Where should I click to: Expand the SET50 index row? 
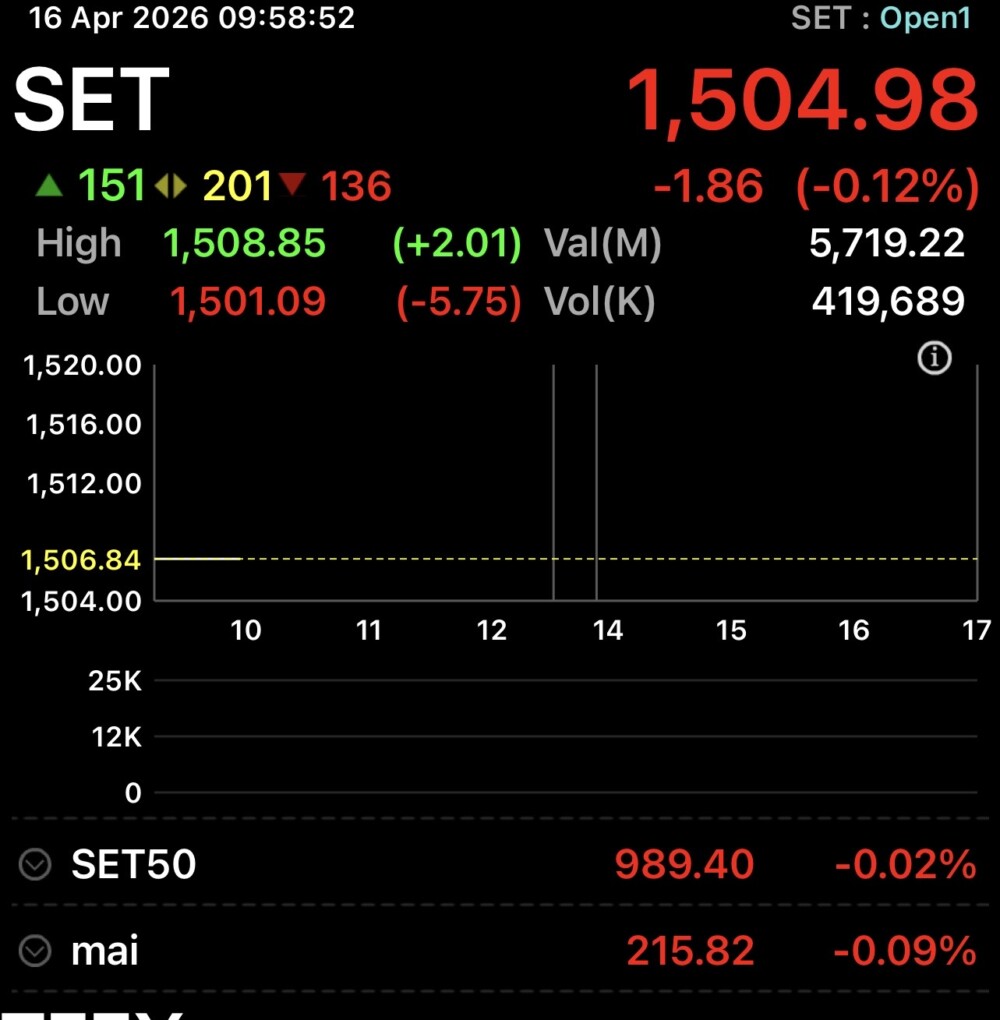[x=35, y=864]
